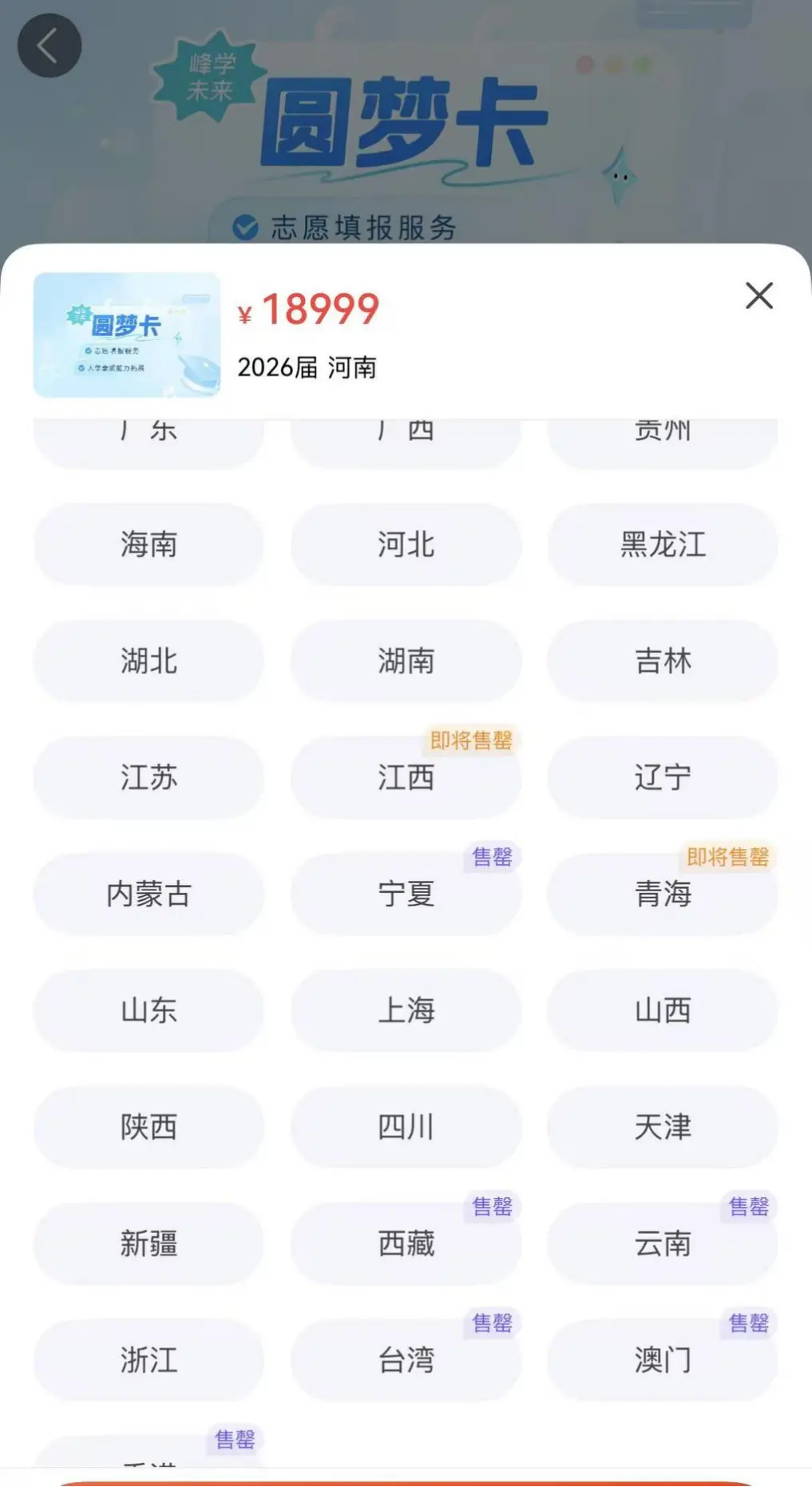This screenshot has height=1487, width=812.
Task: Choose 上海 from the list
Action: click(405, 1011)
